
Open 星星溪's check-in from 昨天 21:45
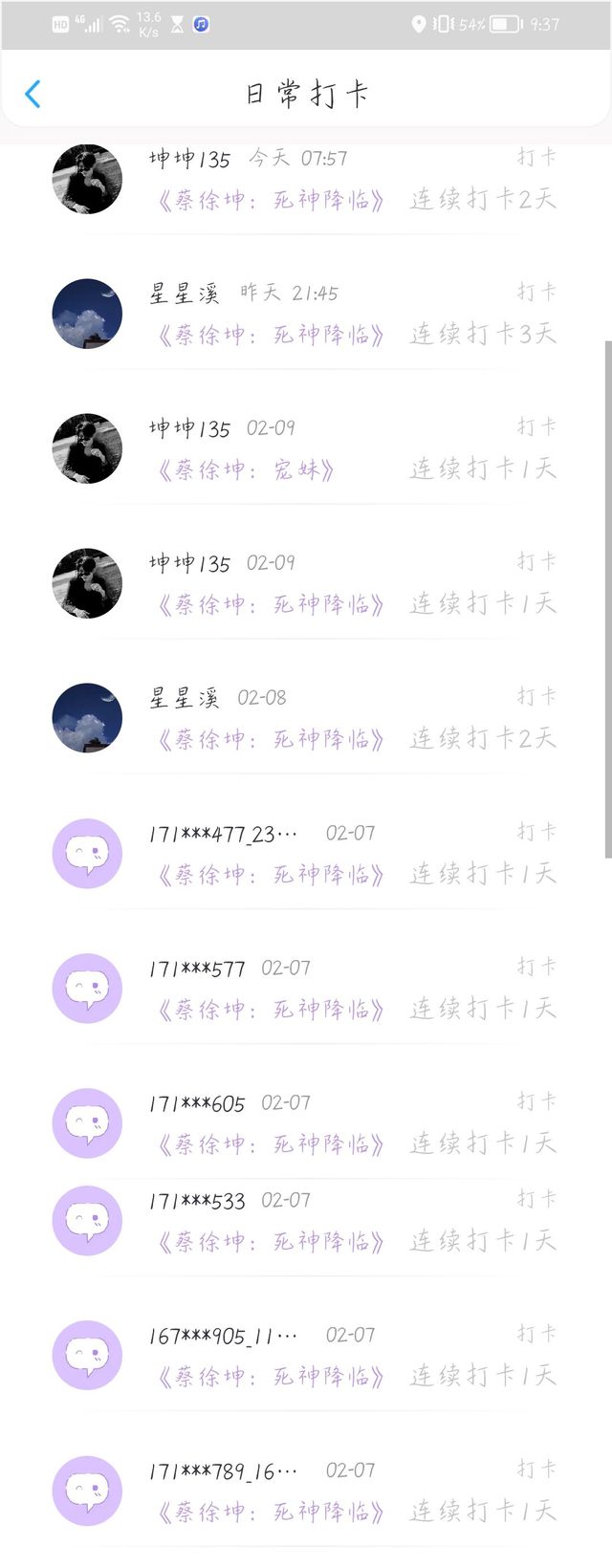[306, 314]
